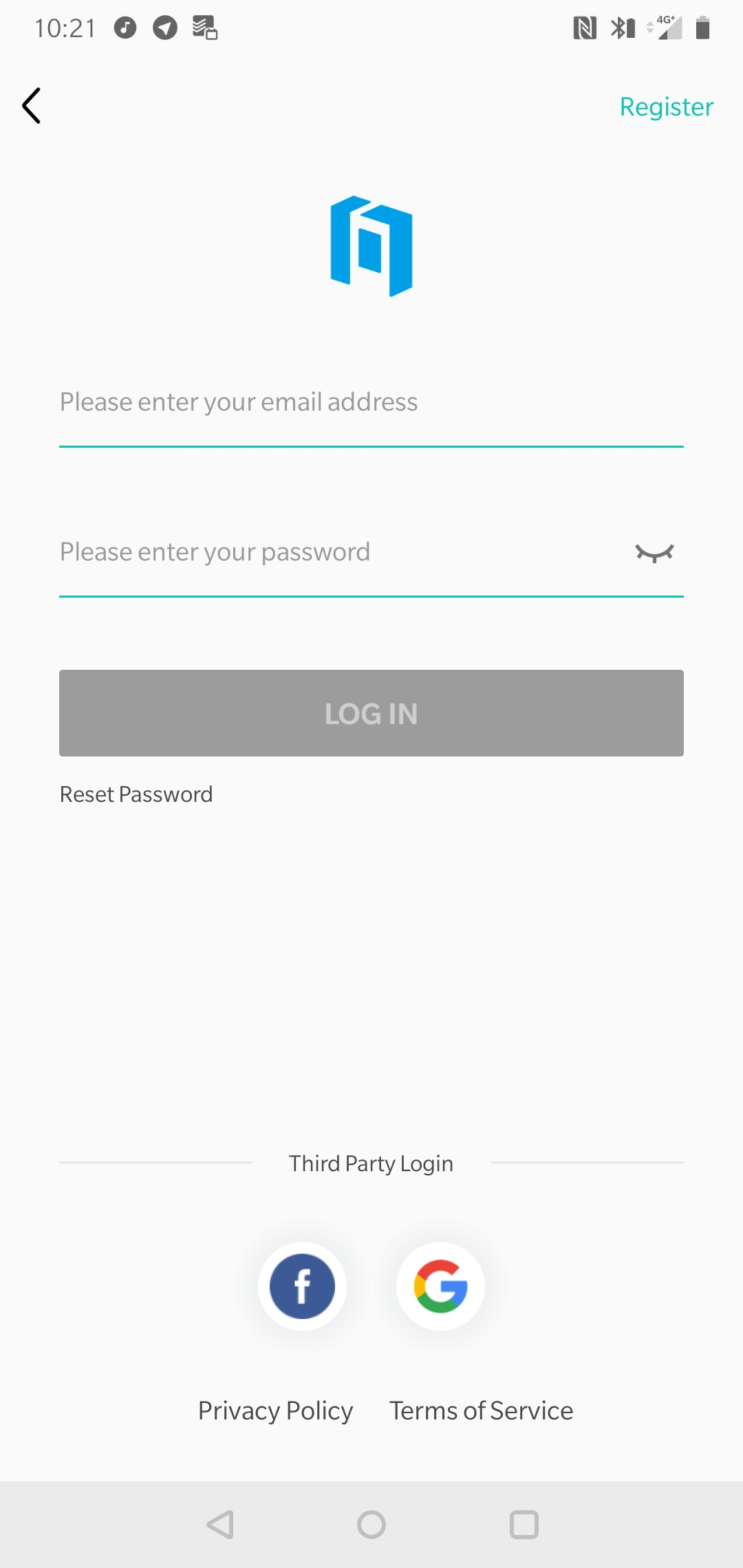
Task: Tap the system home button
Action: 371,1525
